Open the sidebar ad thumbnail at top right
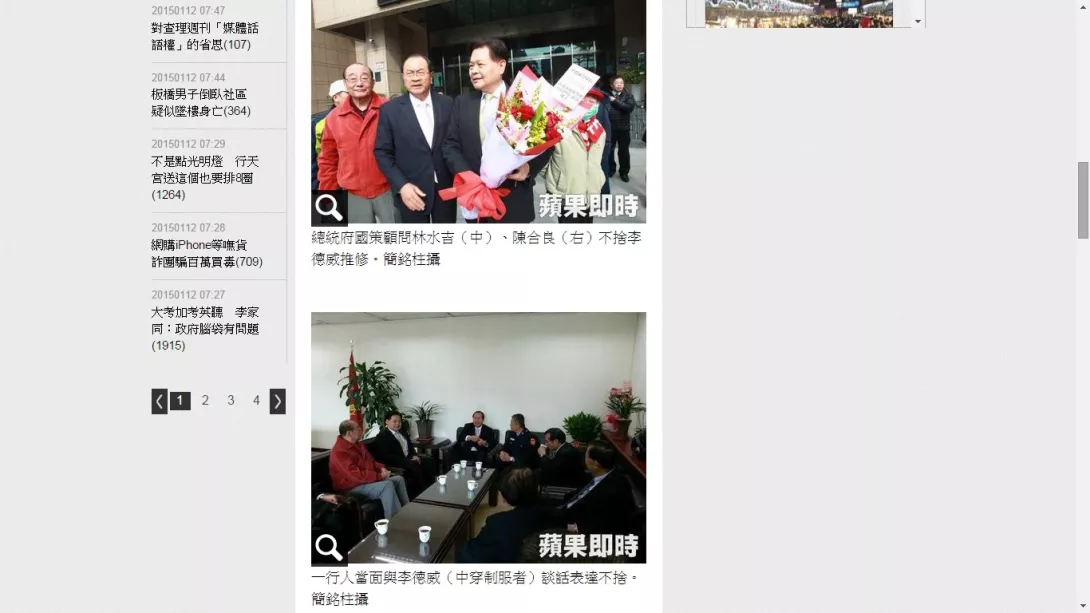The image size is (1090, 613). click(x=798, y=14)
